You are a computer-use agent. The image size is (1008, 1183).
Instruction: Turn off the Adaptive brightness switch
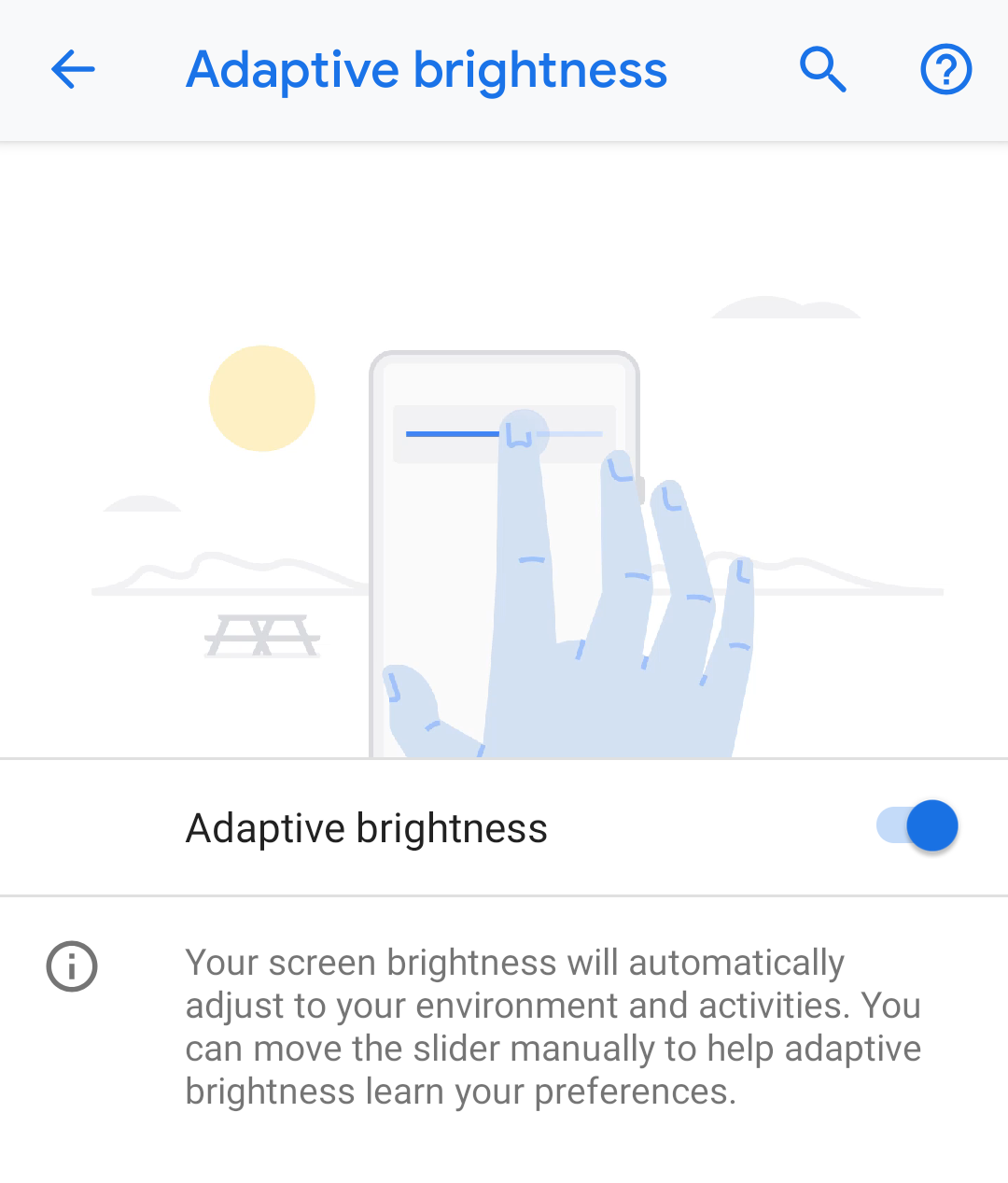(x=917, y=826)
